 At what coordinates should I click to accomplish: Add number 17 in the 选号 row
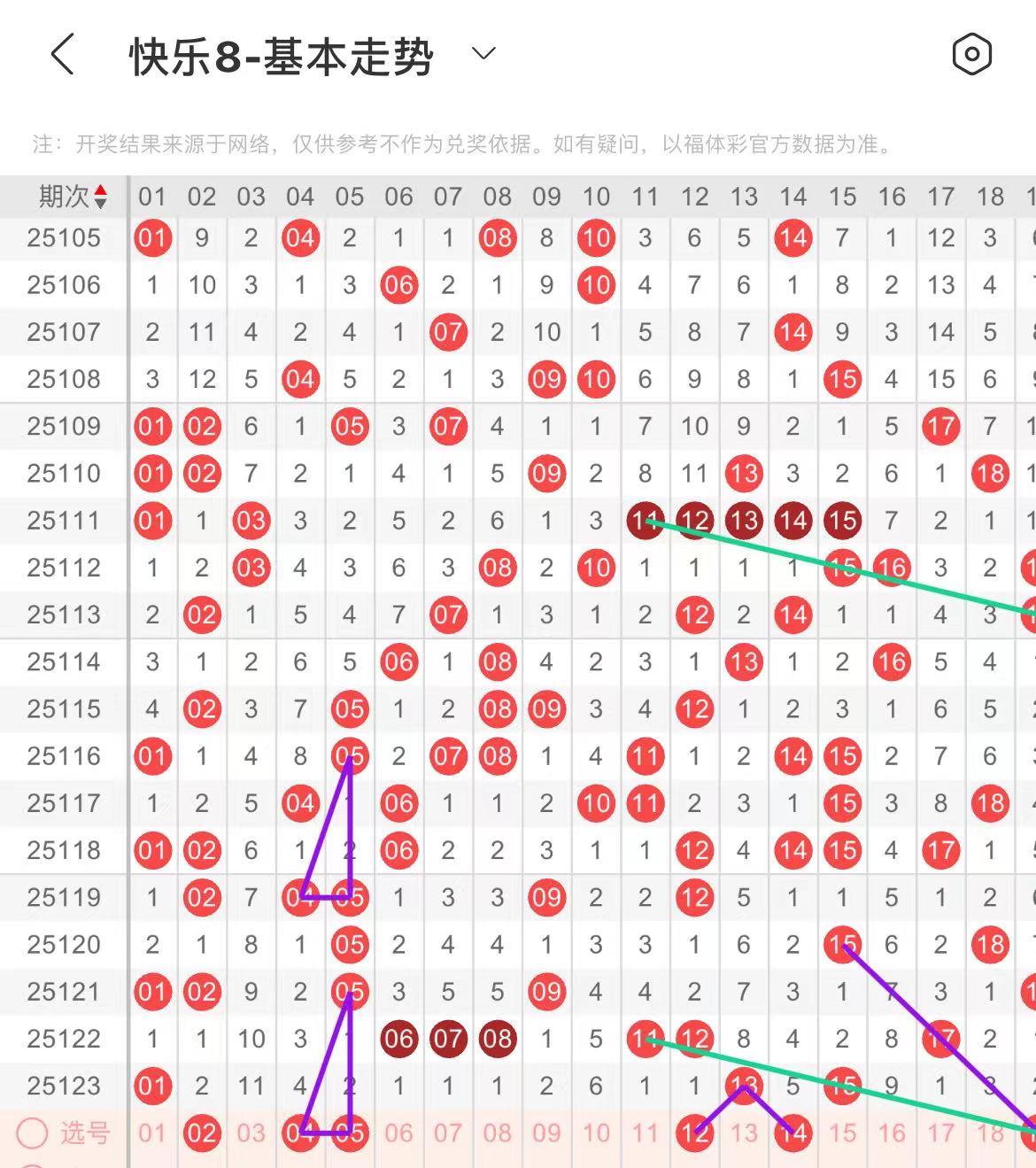941,1133
